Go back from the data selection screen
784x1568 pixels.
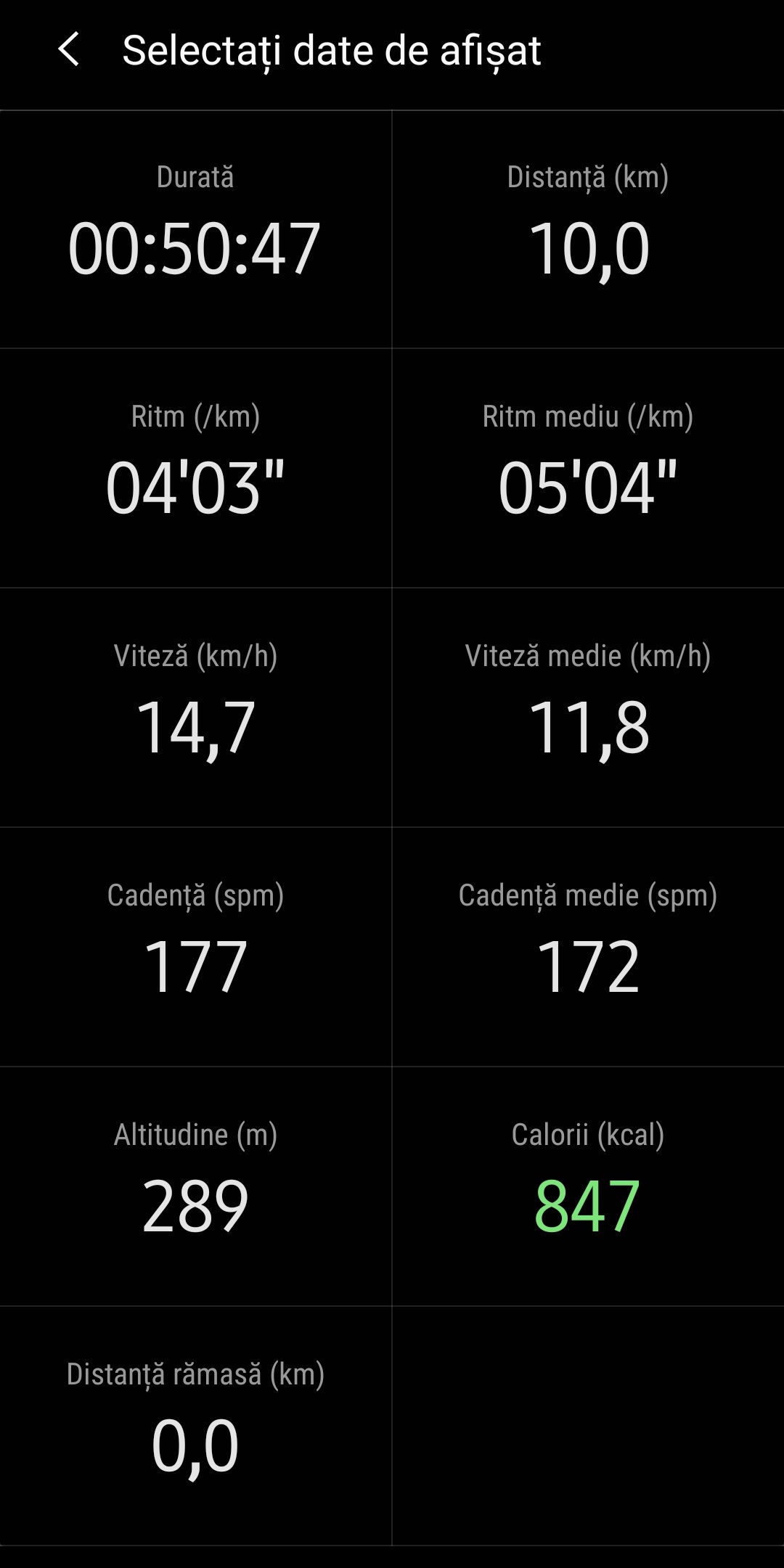tap(68, 50)
